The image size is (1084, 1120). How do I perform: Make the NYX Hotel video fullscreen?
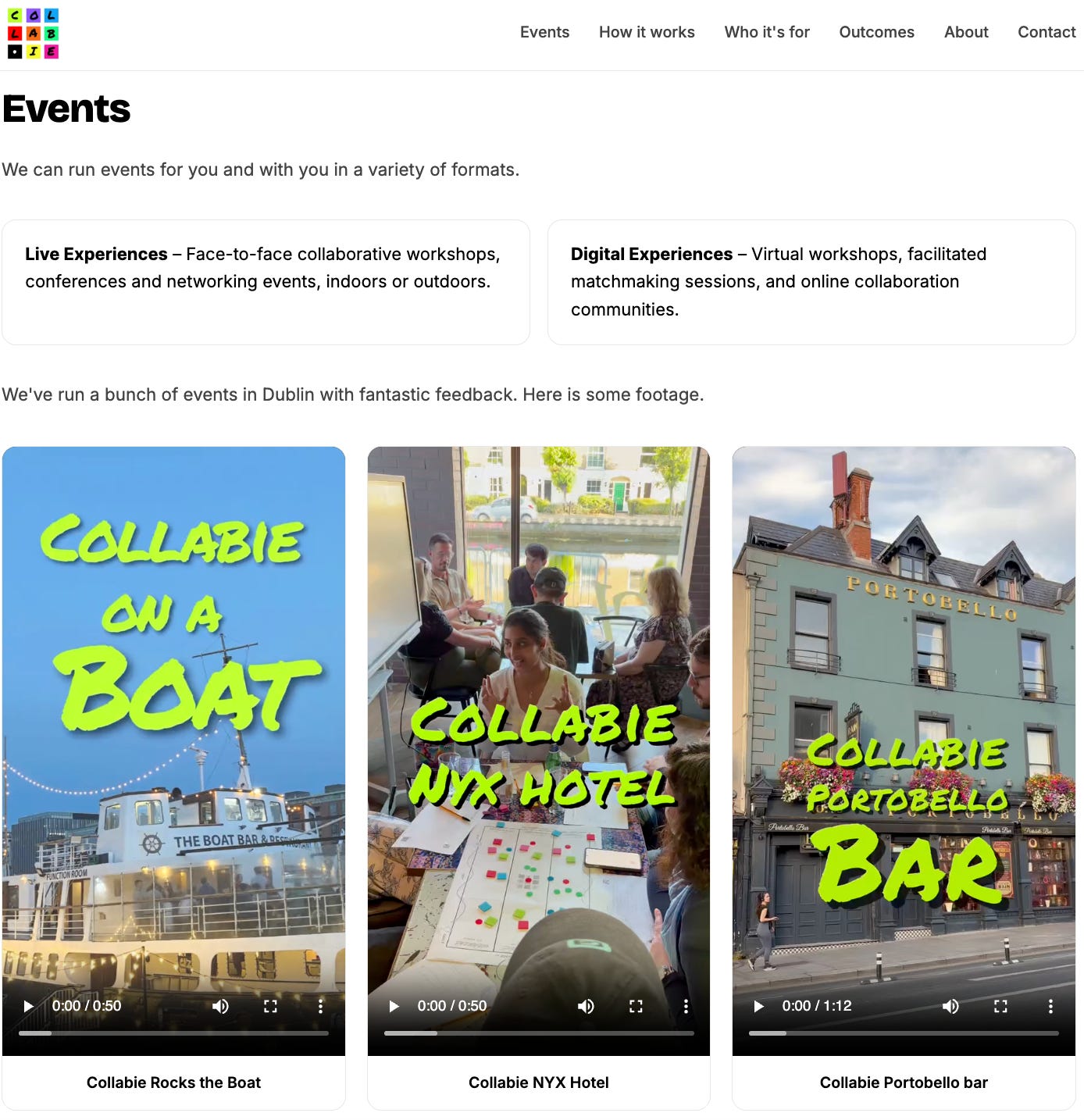[x=636, y=1006]
